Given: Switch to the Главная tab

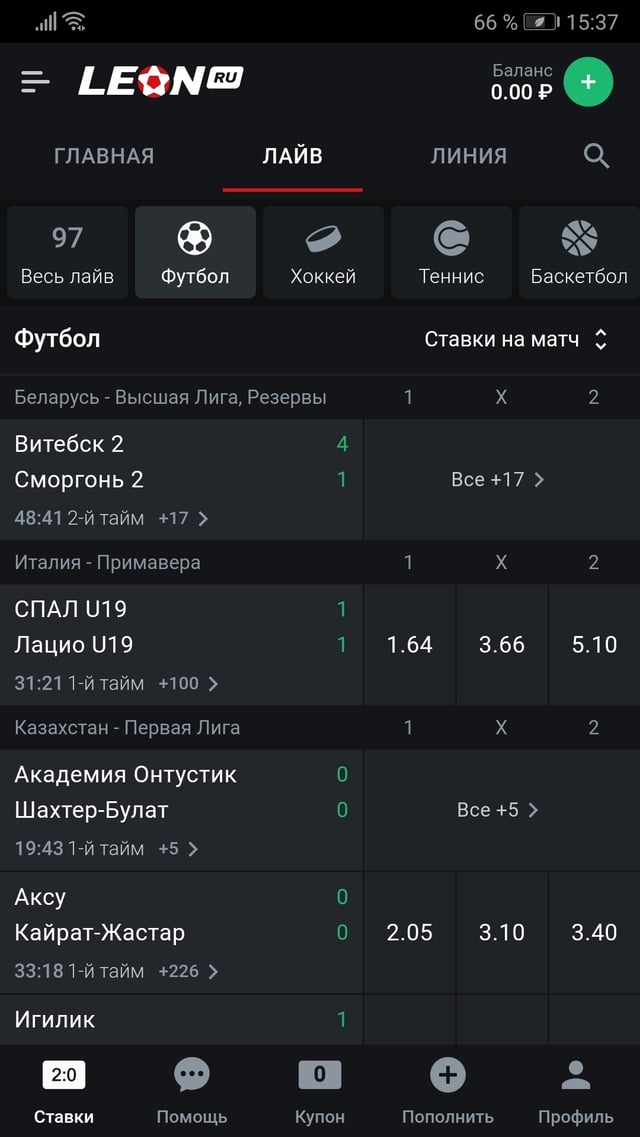Looking at the screenshot, I should point(104,156).
